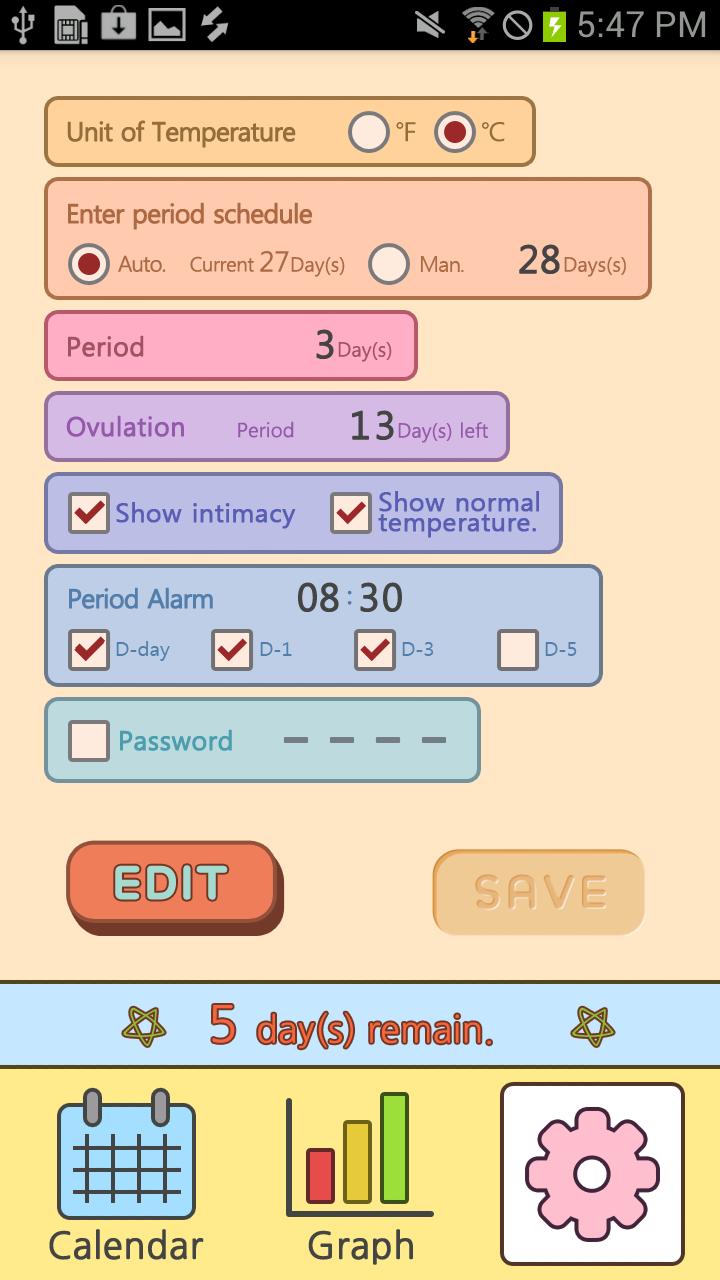Uncheck Show normal temperature
Screen dimensions: 720x1280
pos(351,513)
